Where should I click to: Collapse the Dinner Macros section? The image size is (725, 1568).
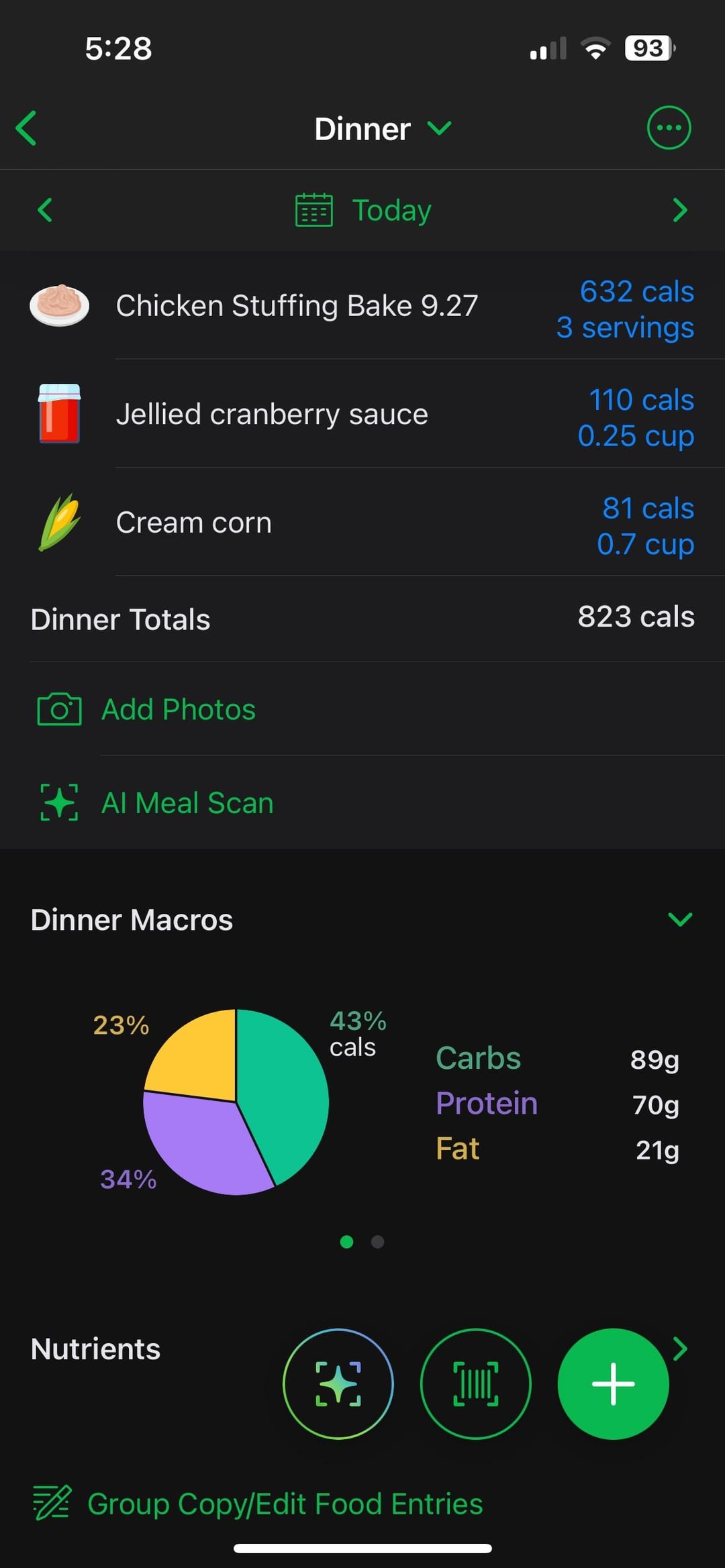tap(679, 919)
